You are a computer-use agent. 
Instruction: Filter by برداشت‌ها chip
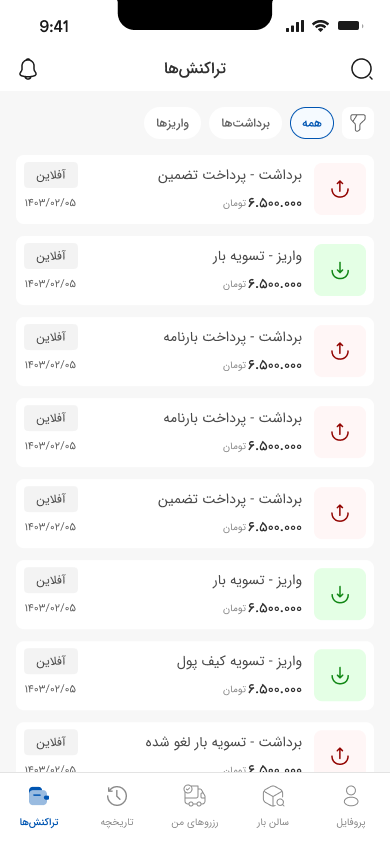click(x=245, y=123)
